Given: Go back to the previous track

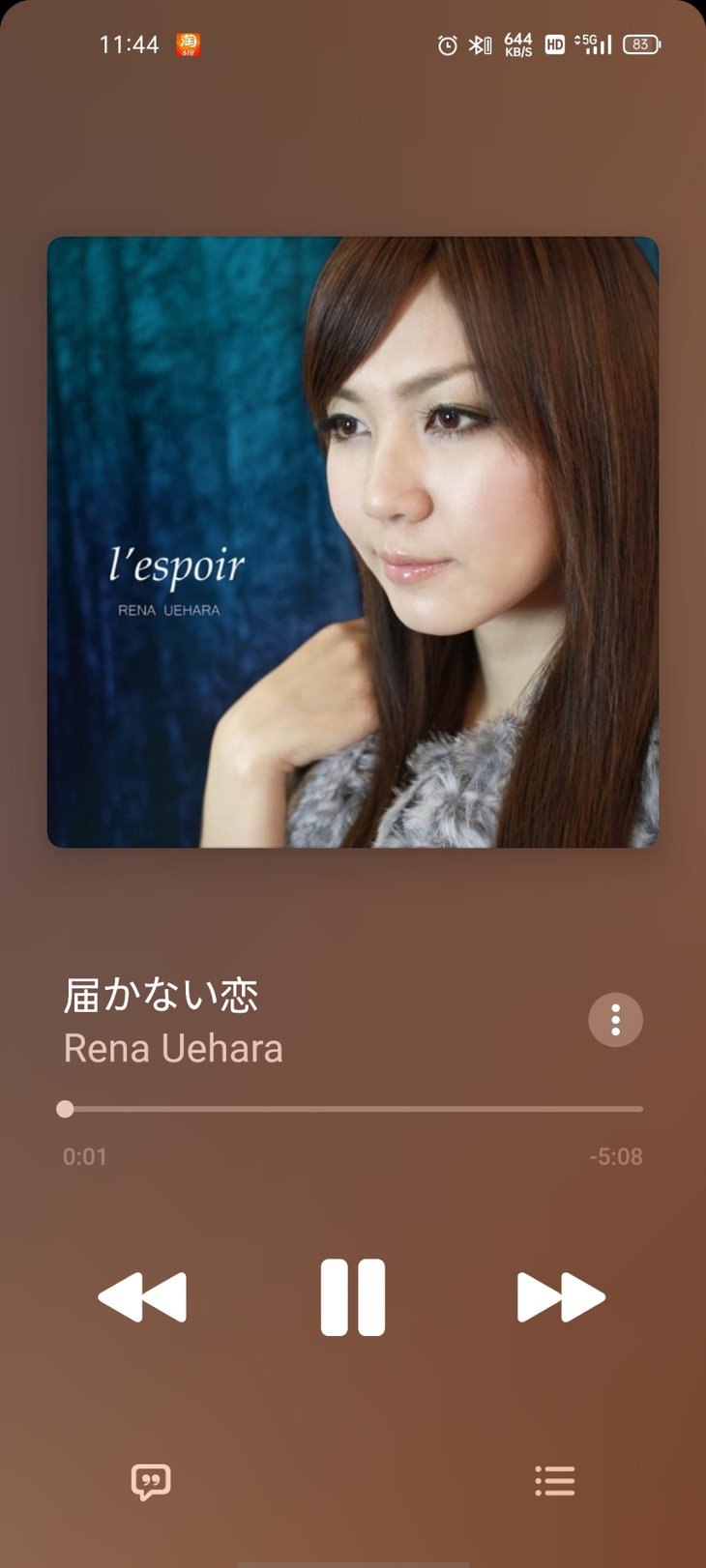Looking at the screenshot, I should coord(143,1296).
